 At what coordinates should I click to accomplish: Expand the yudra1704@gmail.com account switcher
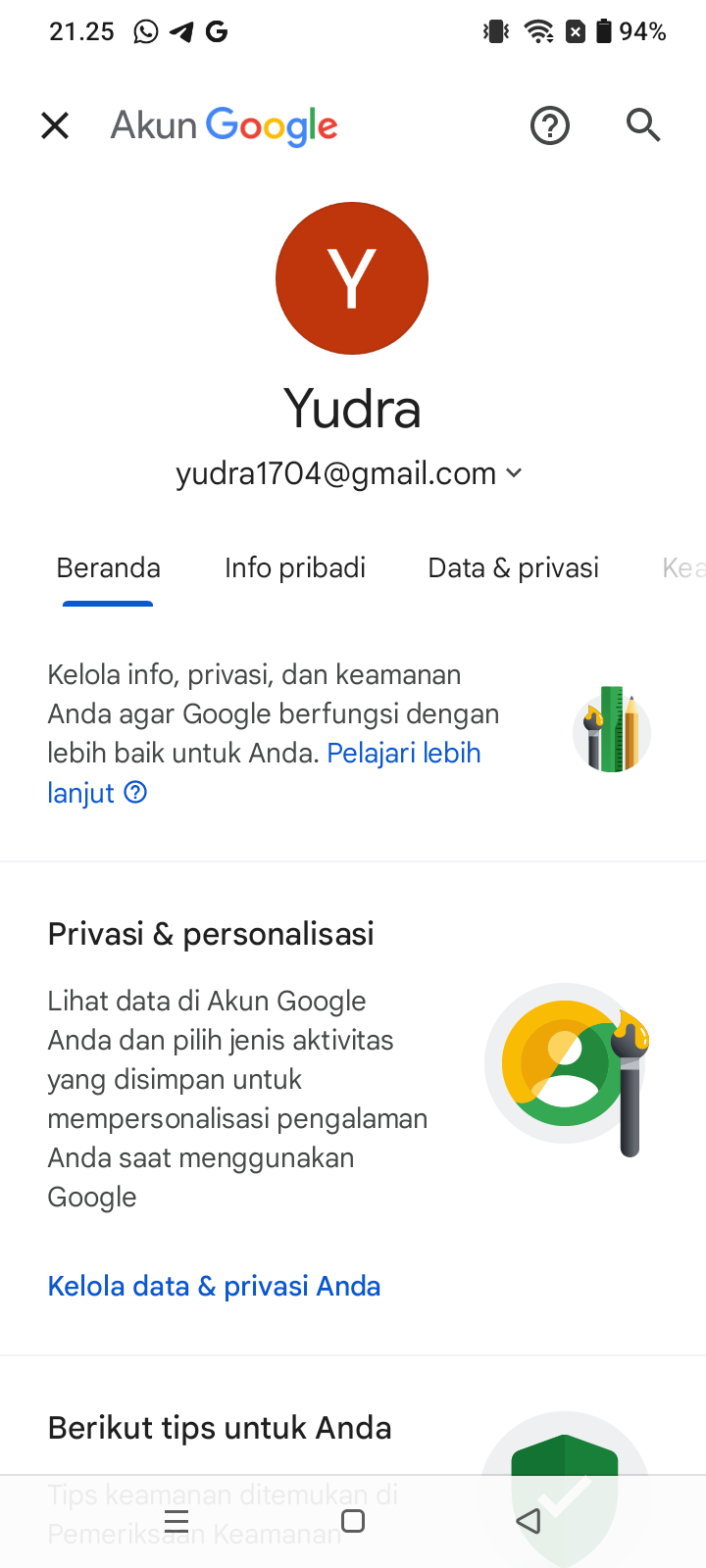coord(349,473)
